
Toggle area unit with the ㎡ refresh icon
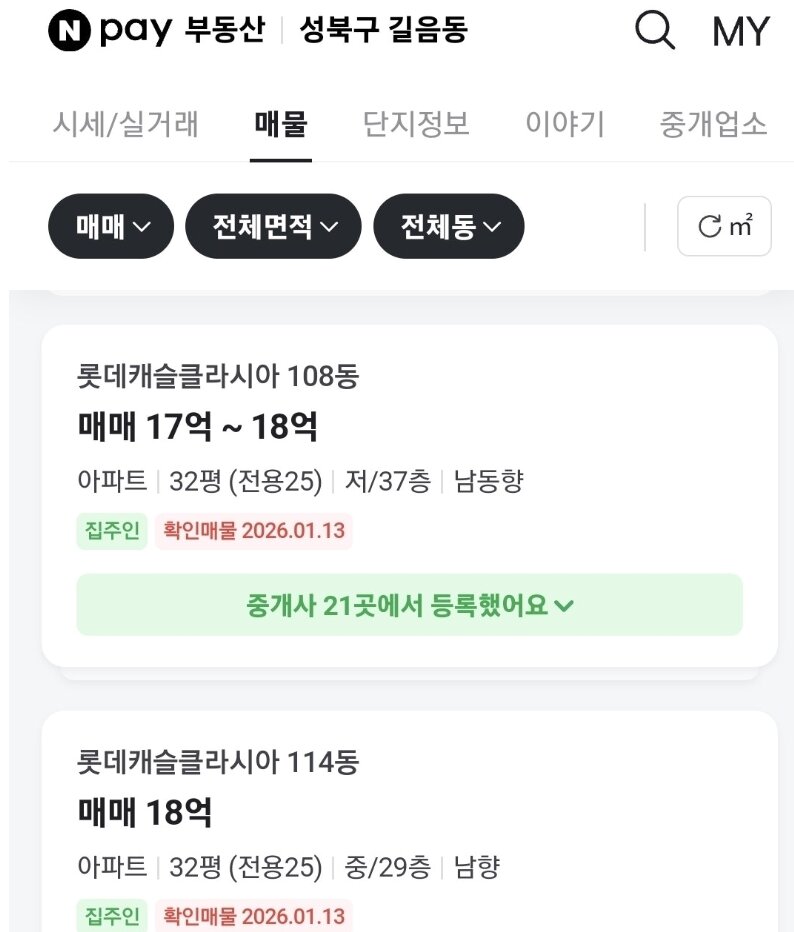(x=724, y=227)
